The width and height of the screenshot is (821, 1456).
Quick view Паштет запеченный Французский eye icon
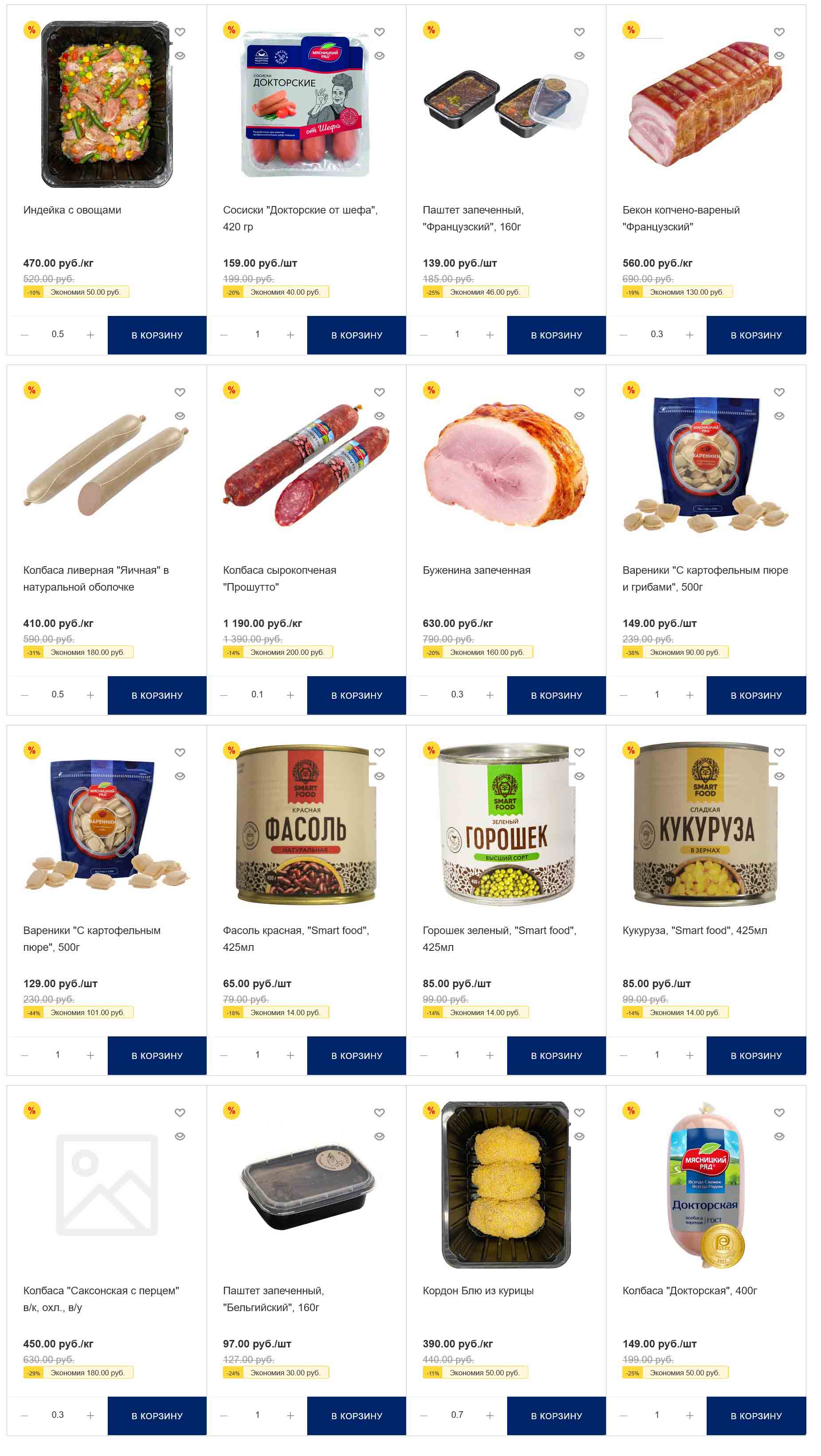(x=579, y=56)
